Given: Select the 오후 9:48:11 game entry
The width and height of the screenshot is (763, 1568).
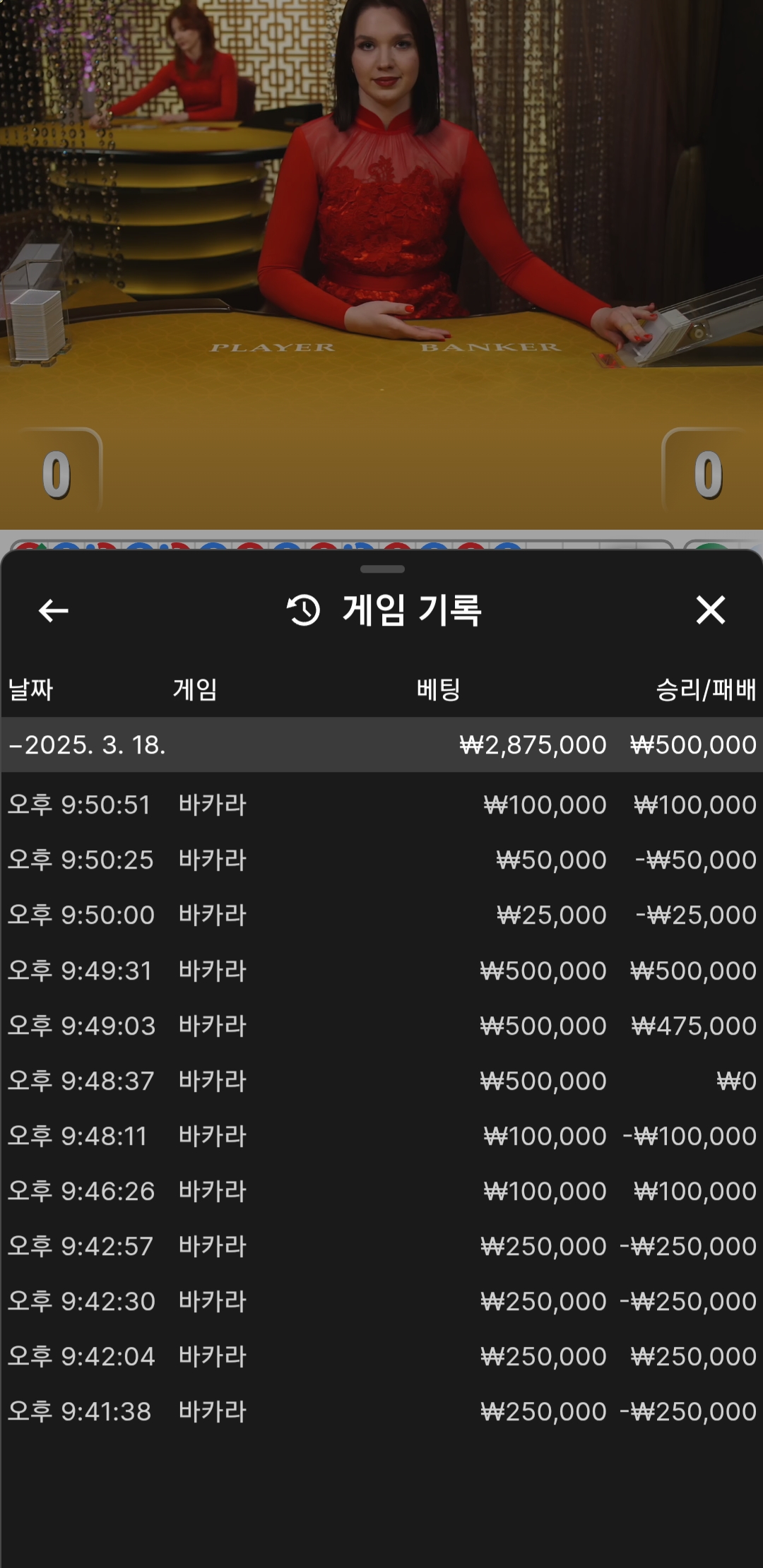Looking at the screenshot, I should tap(381, 1136).
